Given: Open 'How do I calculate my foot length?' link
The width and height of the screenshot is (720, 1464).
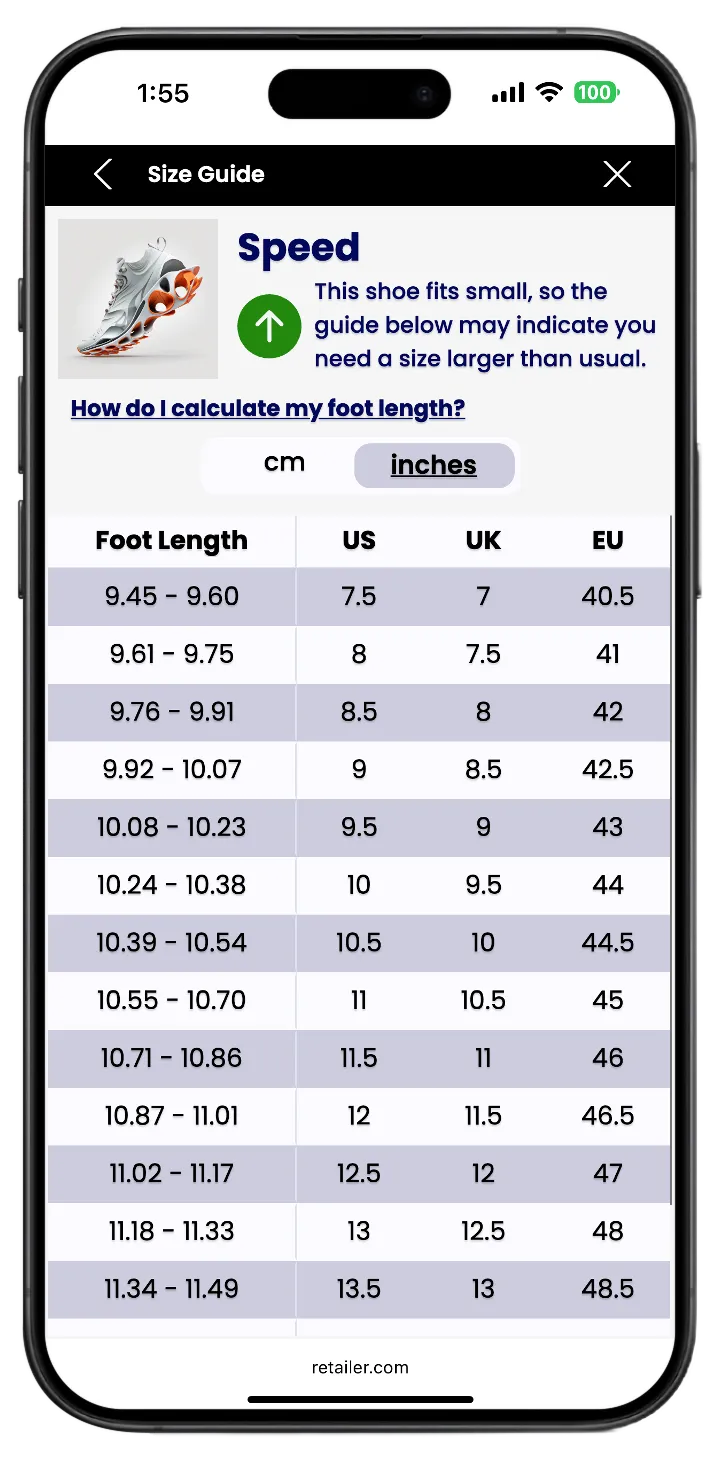Looking at the screenshot, I should [x=267, y=408].
